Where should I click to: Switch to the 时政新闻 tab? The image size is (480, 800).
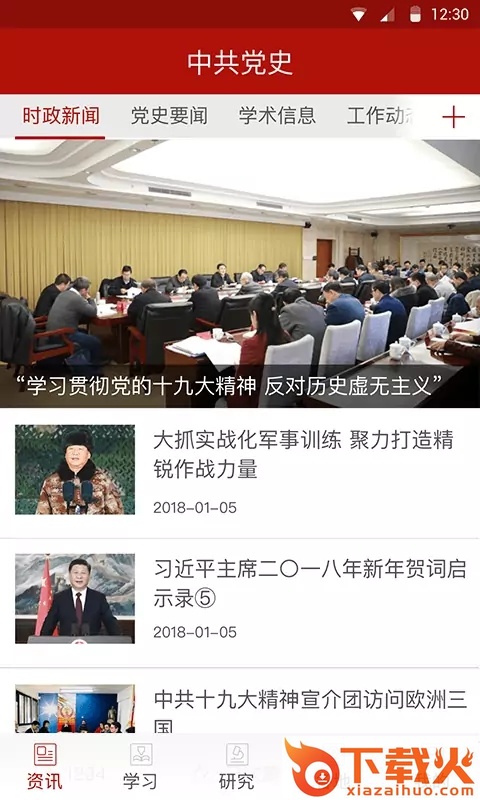61,116
